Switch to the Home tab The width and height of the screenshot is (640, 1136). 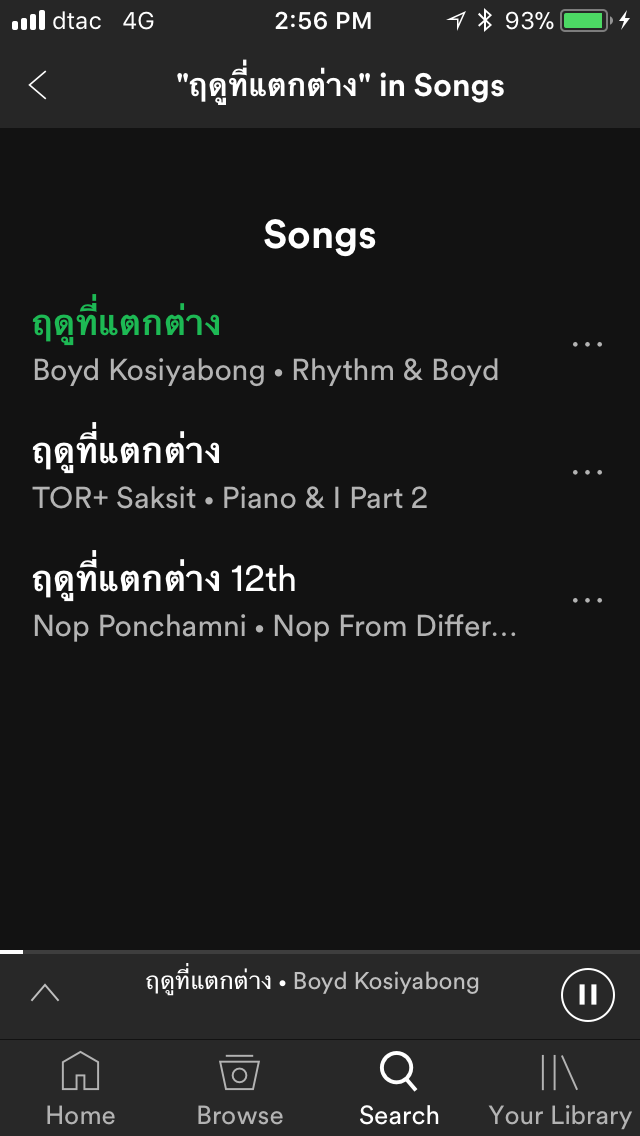pos(80,1089)
